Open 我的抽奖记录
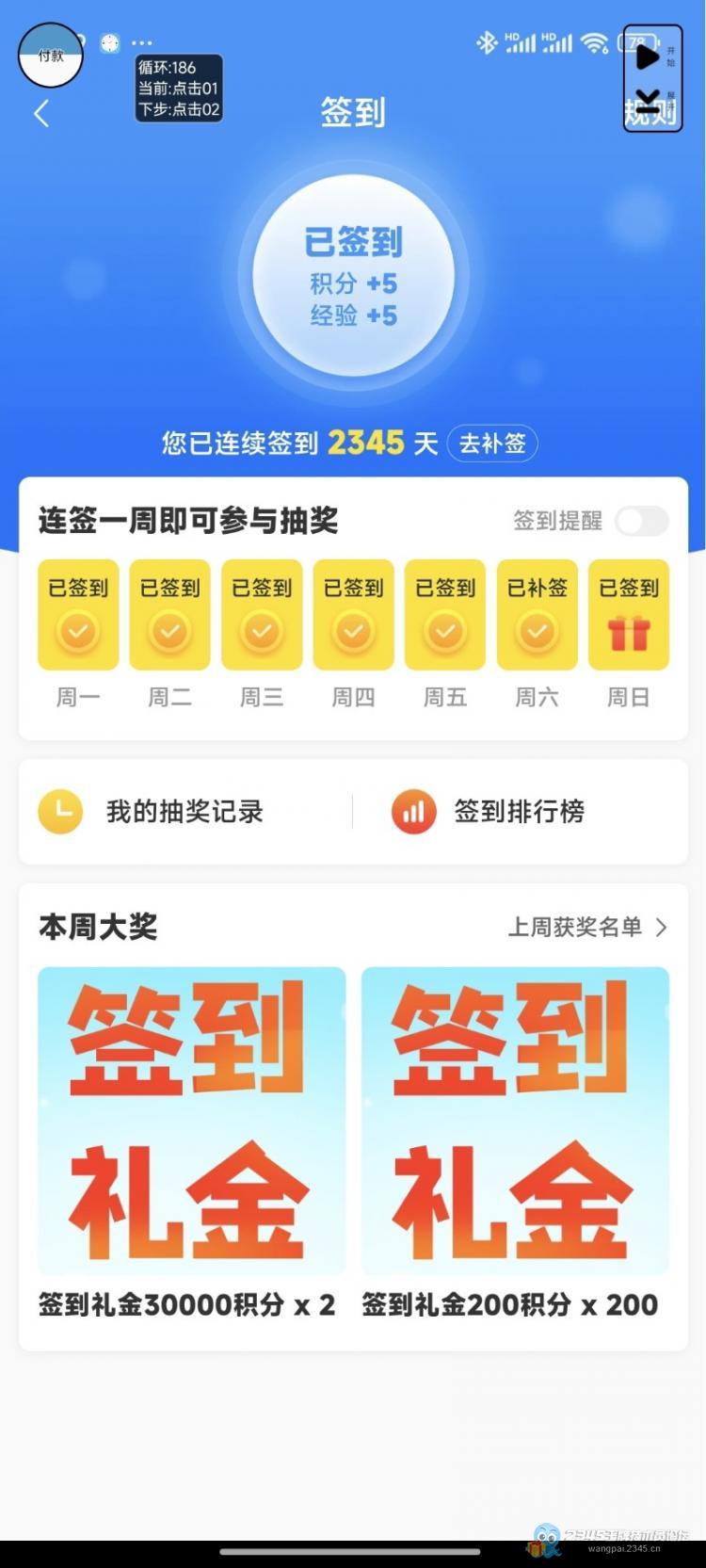Screen dimensions: 706x1568 click(185, 811)
